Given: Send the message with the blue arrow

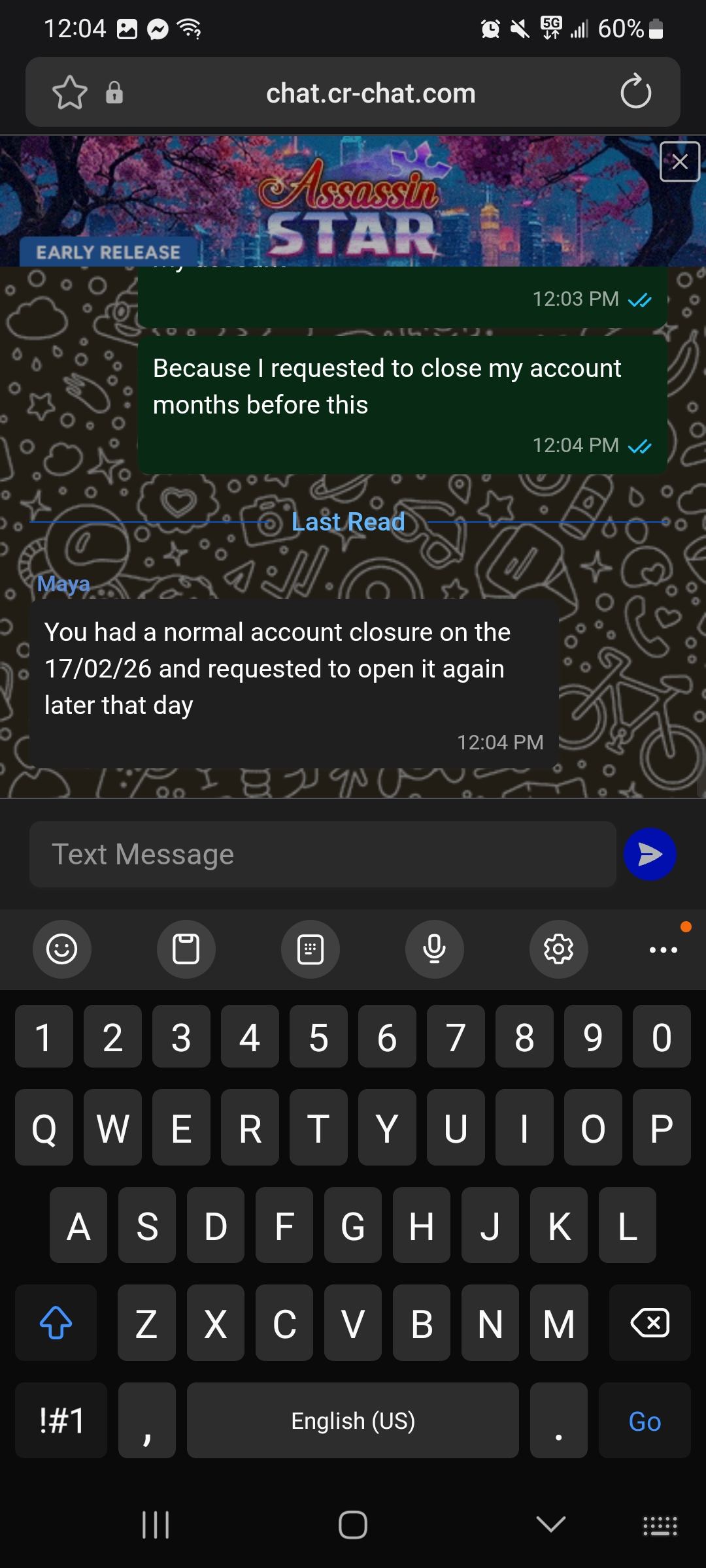Looking at the screenshot, I should [649, 854].
